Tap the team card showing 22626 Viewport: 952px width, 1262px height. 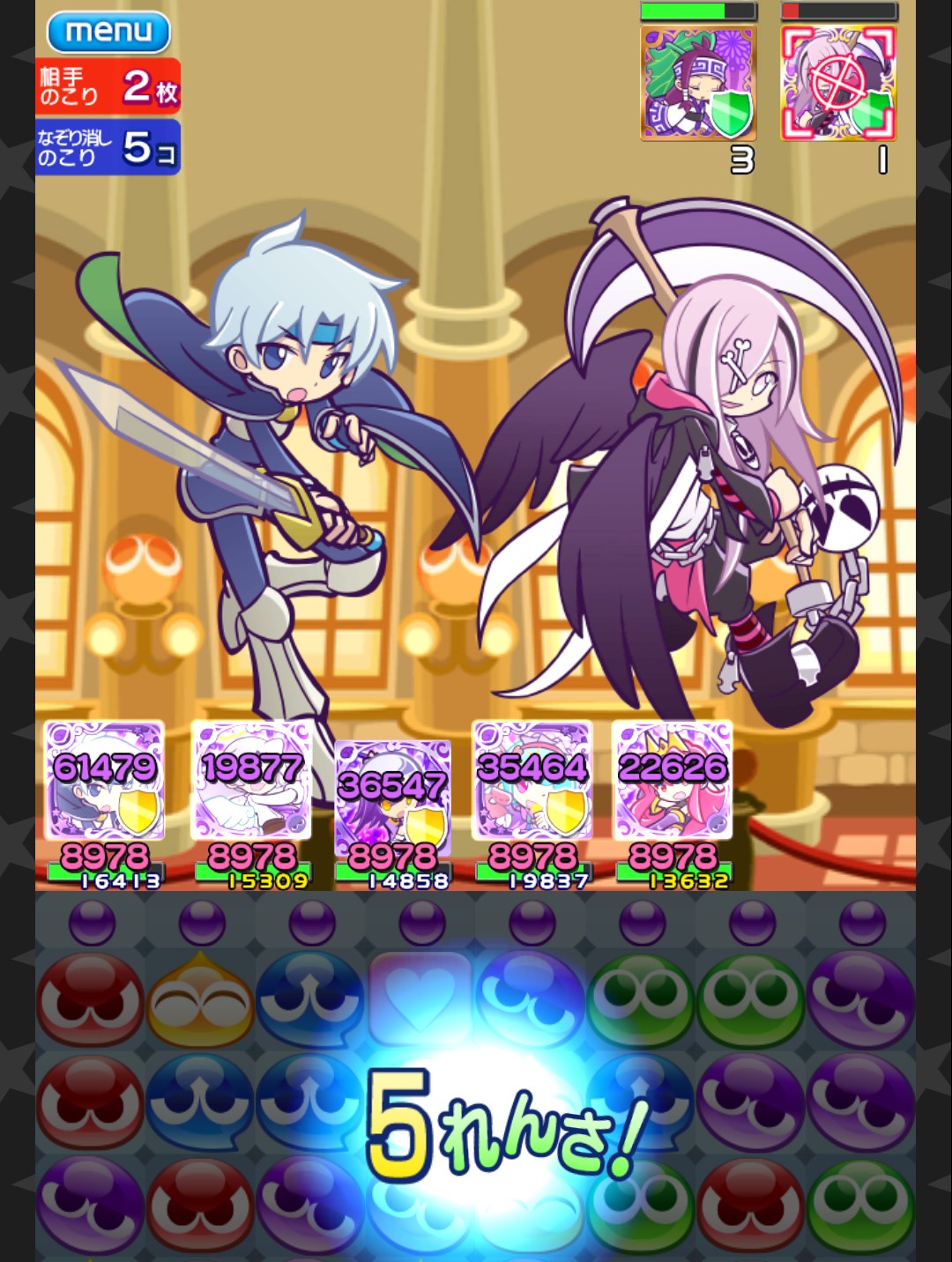point(673,781)
